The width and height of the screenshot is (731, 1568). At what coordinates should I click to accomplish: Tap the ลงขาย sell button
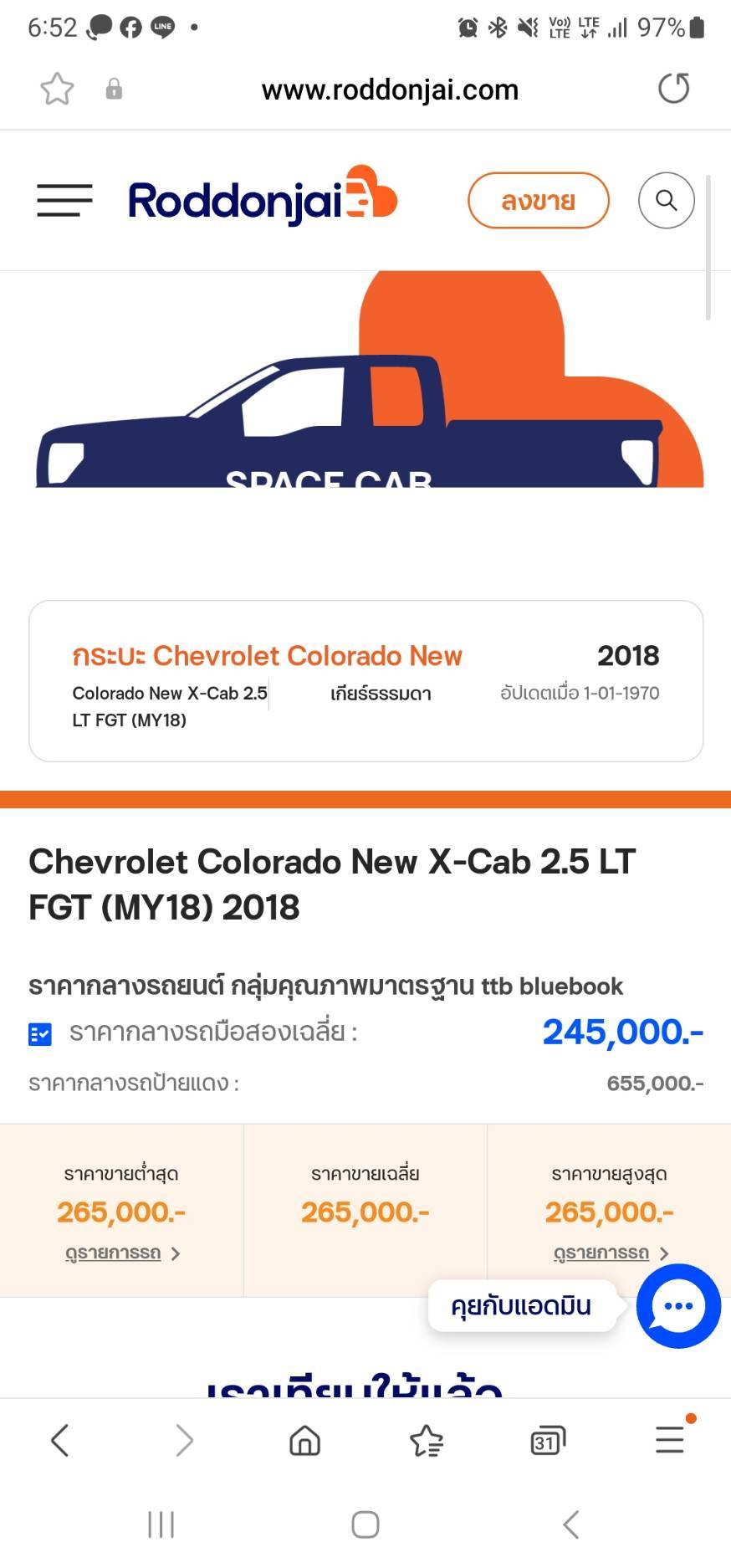point(538,201)
